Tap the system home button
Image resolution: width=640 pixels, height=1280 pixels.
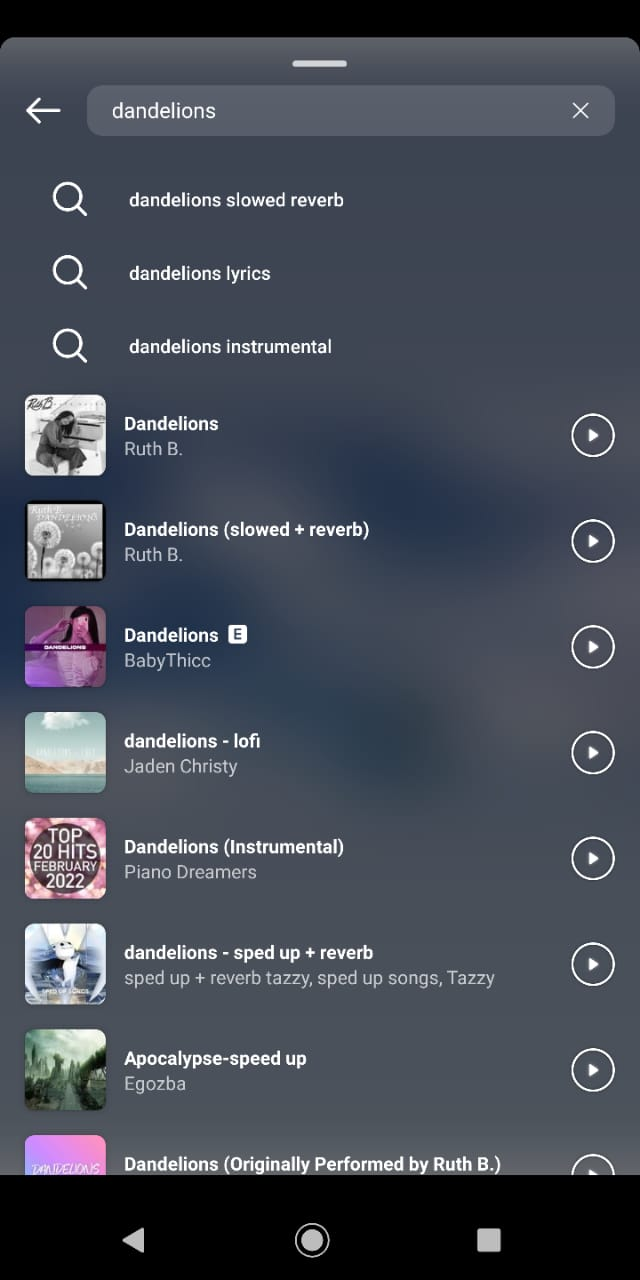click(312, 1240)
